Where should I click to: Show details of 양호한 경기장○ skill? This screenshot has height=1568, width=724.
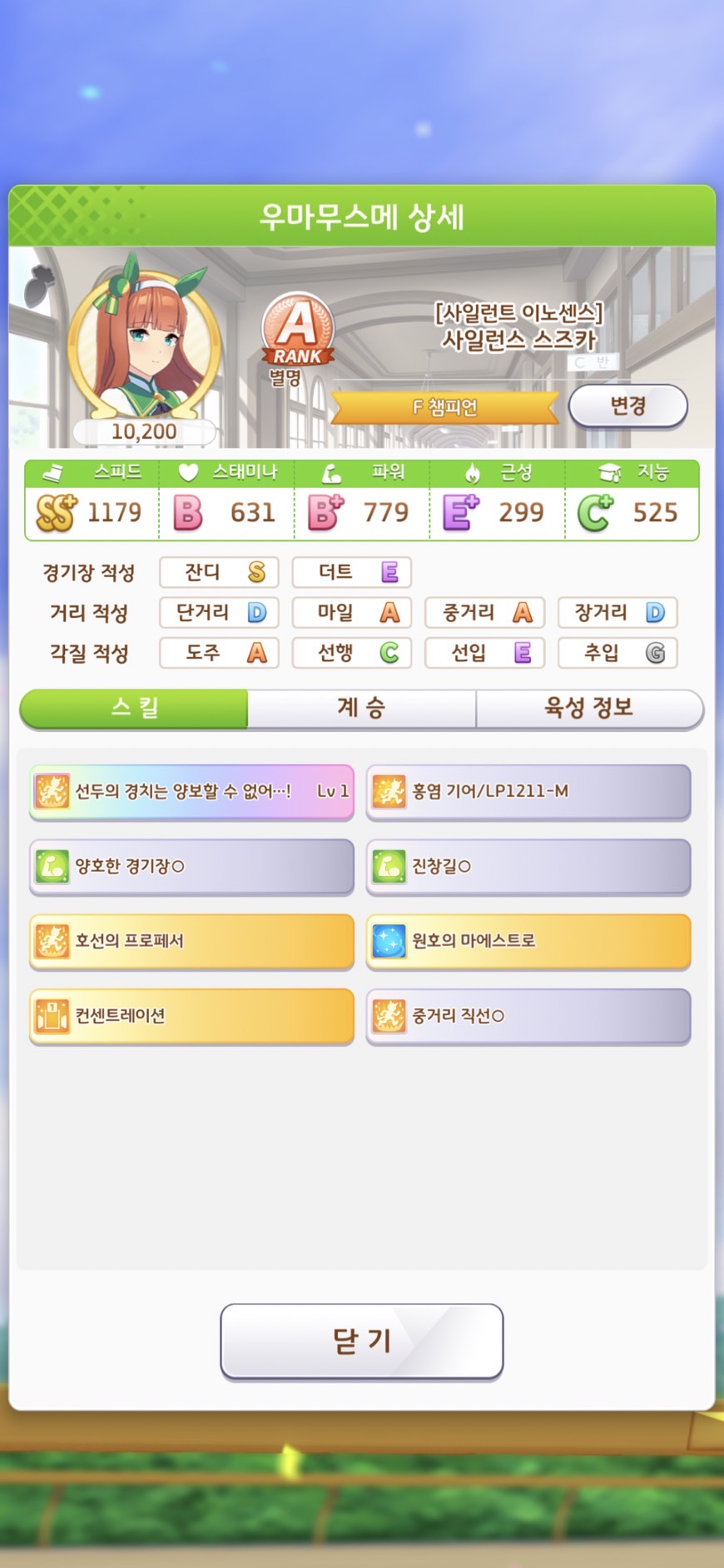point(191,867)
